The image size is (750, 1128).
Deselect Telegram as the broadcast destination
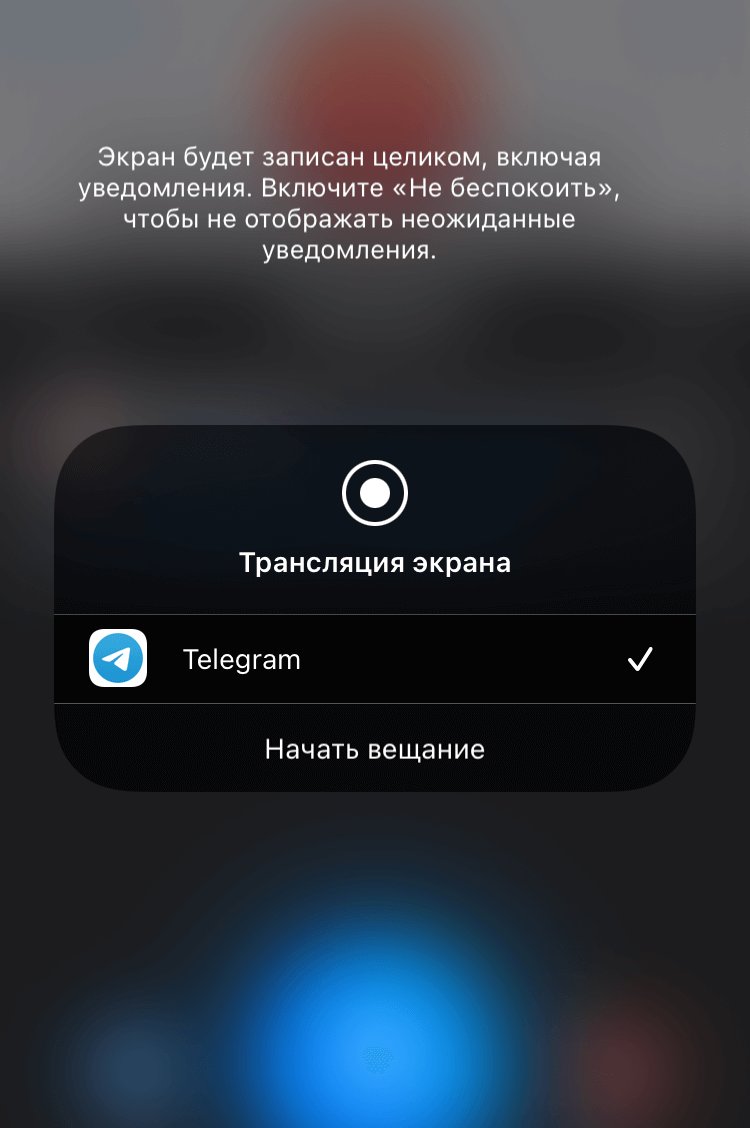[x=374, y=658]
